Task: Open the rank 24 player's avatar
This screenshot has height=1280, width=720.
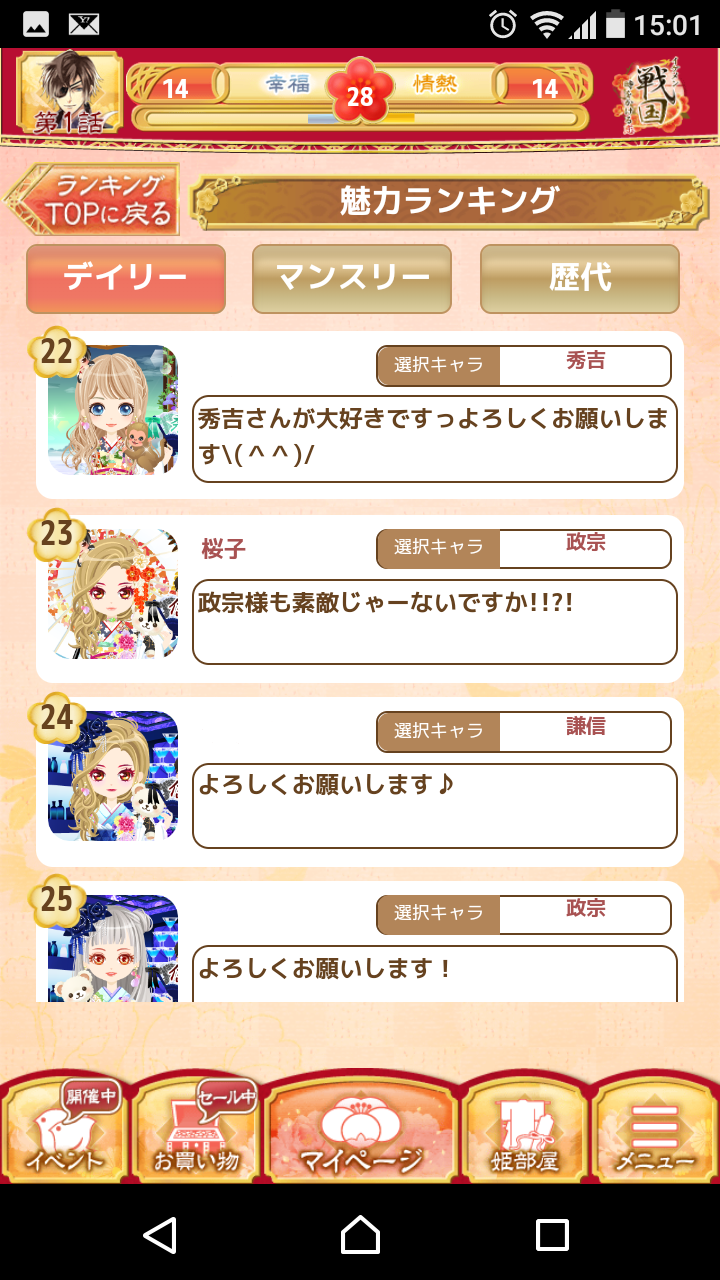Action: (x=112, y=776)
